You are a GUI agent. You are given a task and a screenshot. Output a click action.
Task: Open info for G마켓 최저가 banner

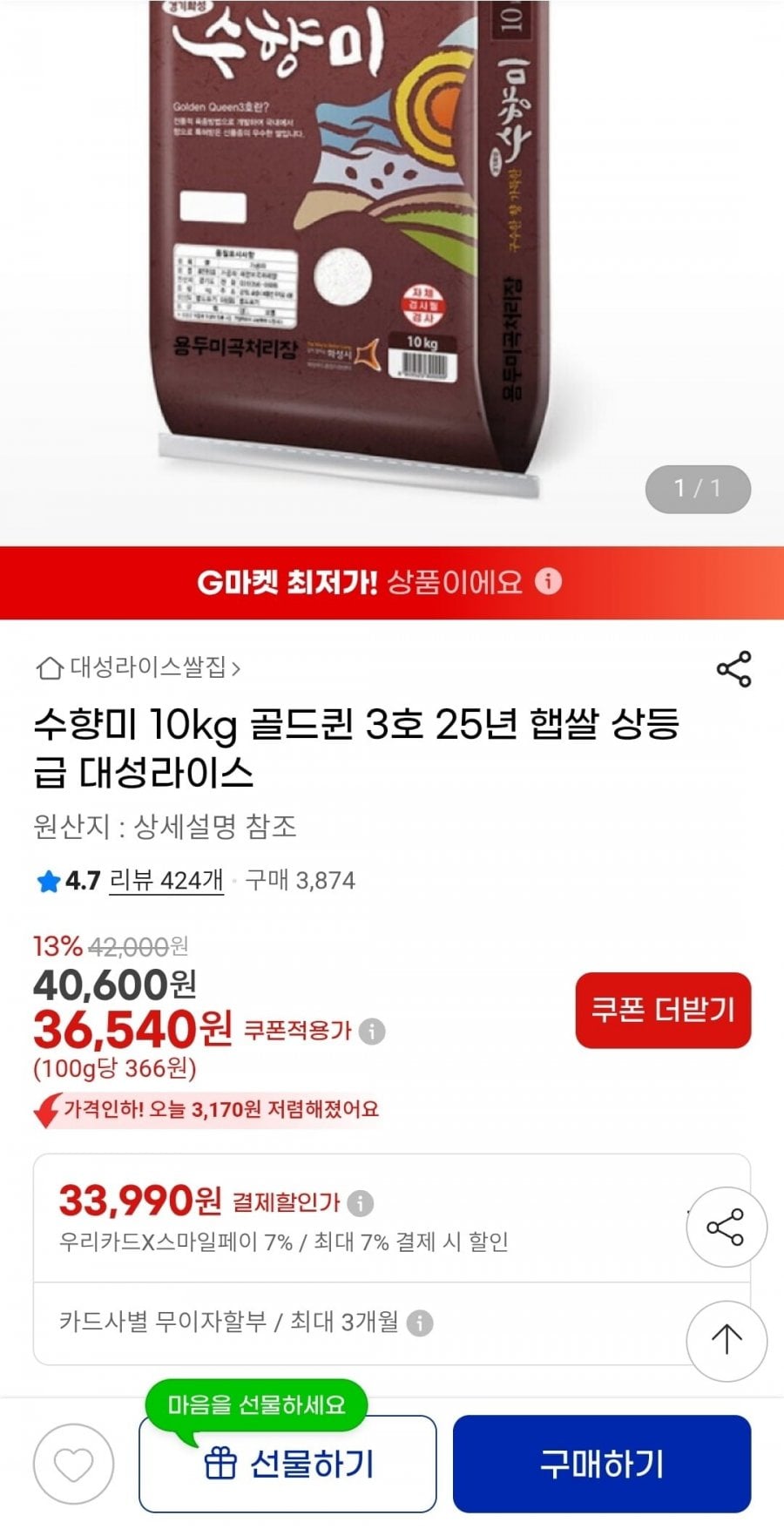[x=549, y=581]
